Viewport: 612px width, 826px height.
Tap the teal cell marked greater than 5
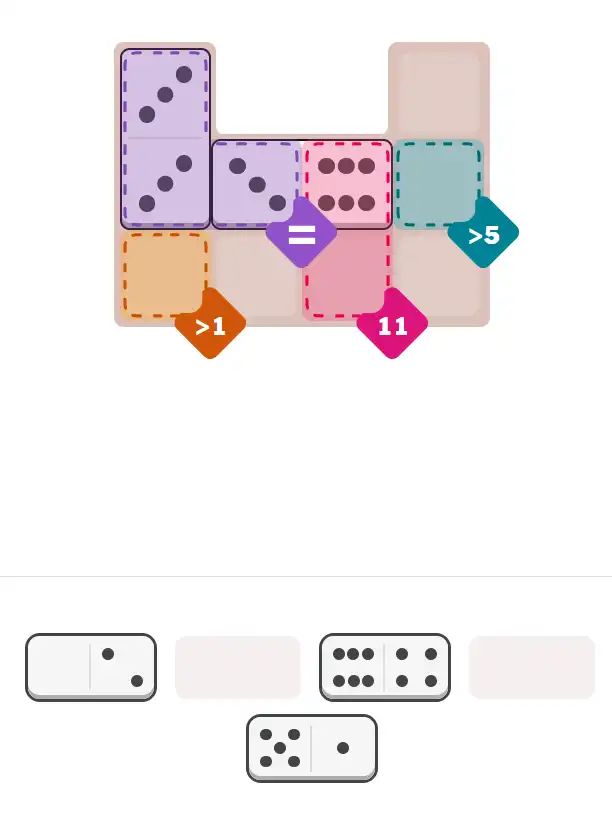[x=437, y=183]
